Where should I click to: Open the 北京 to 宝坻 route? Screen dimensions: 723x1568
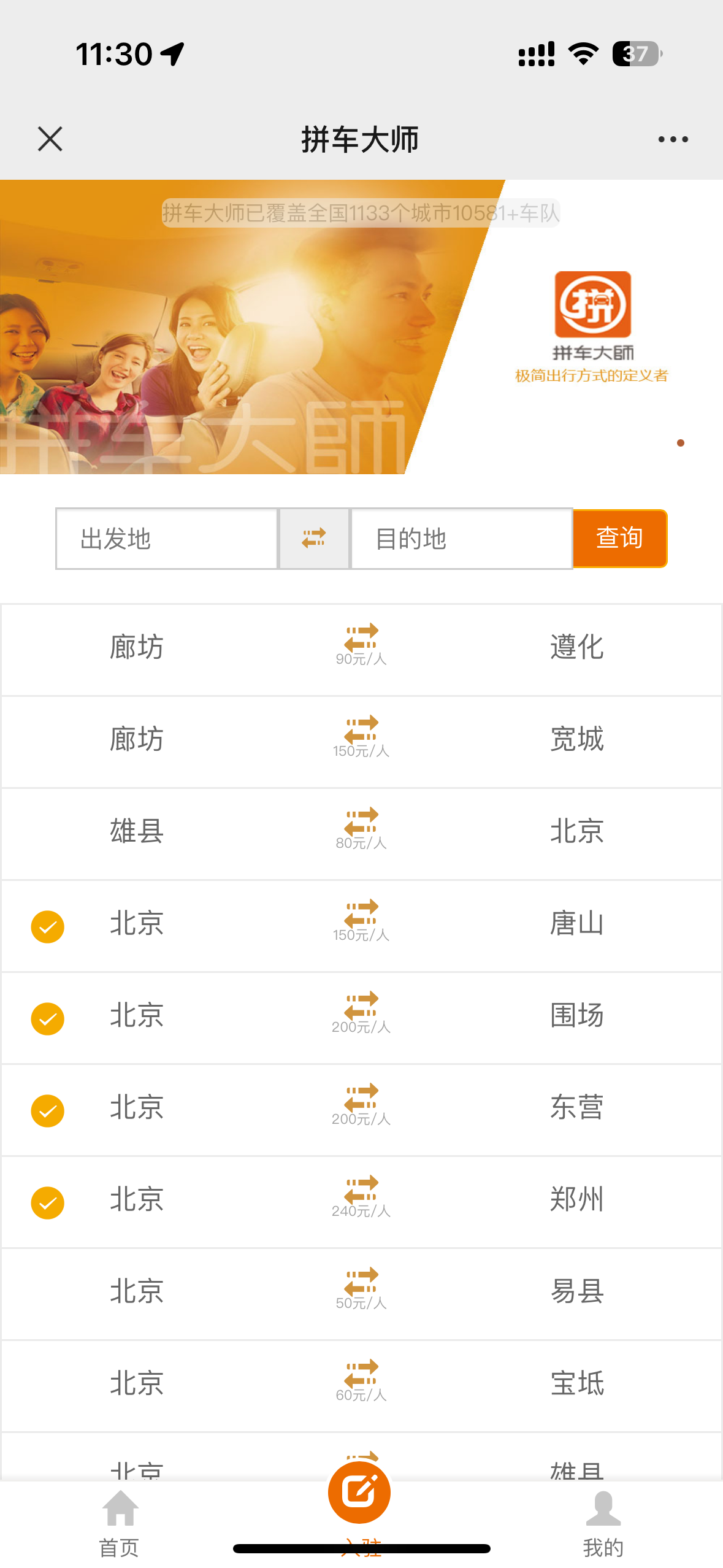pos(361,1386)
